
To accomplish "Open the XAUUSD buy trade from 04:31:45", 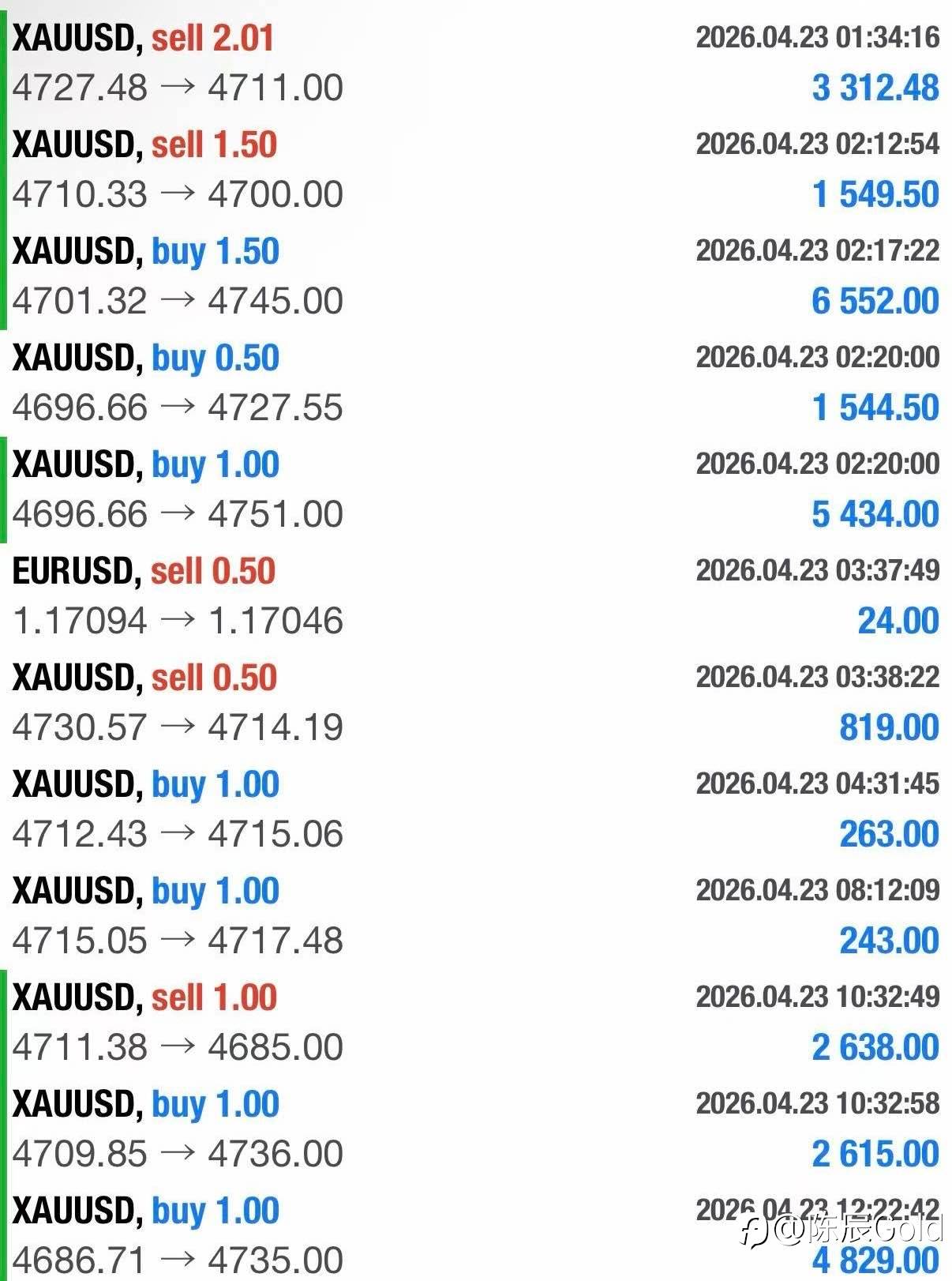I will [x=476, y=809].
